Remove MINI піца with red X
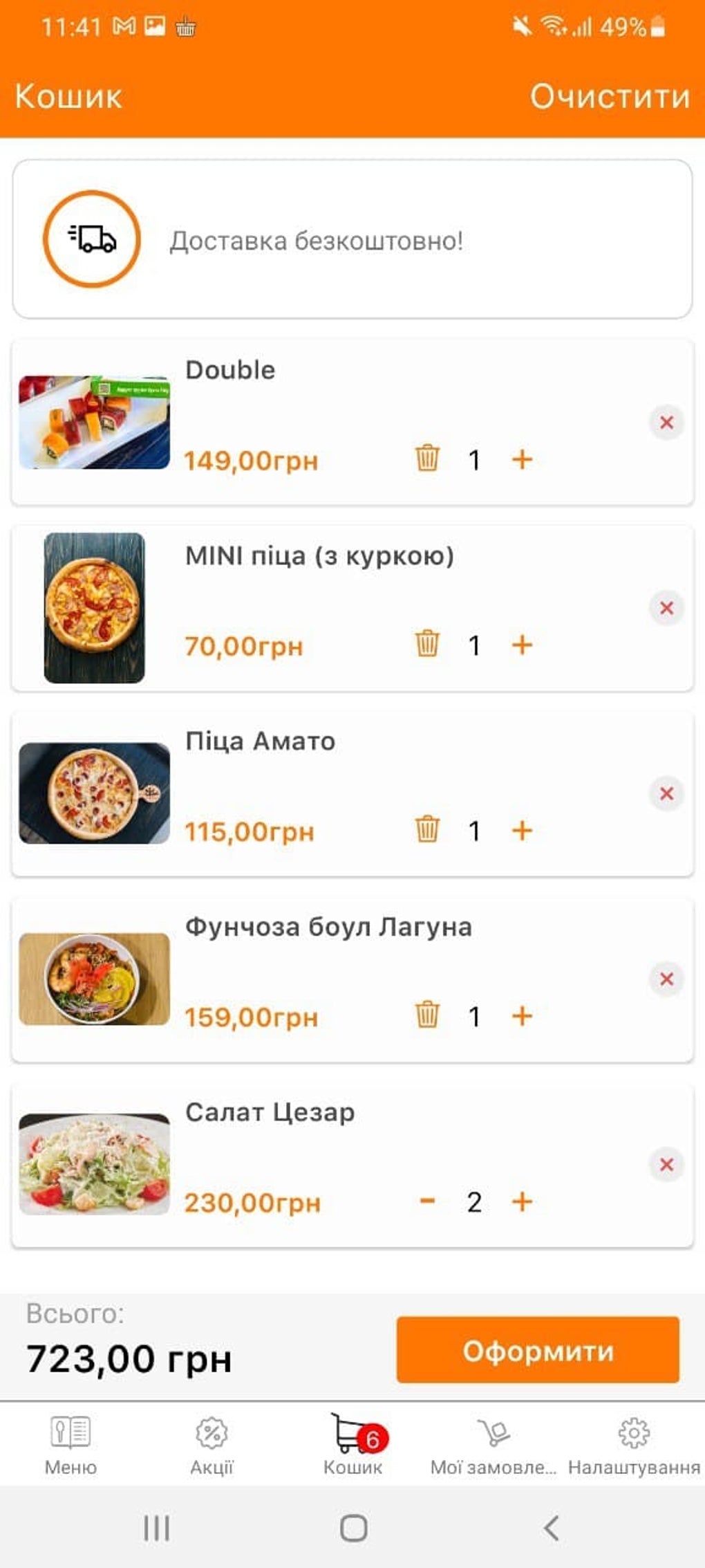 [x=666, y=607]
